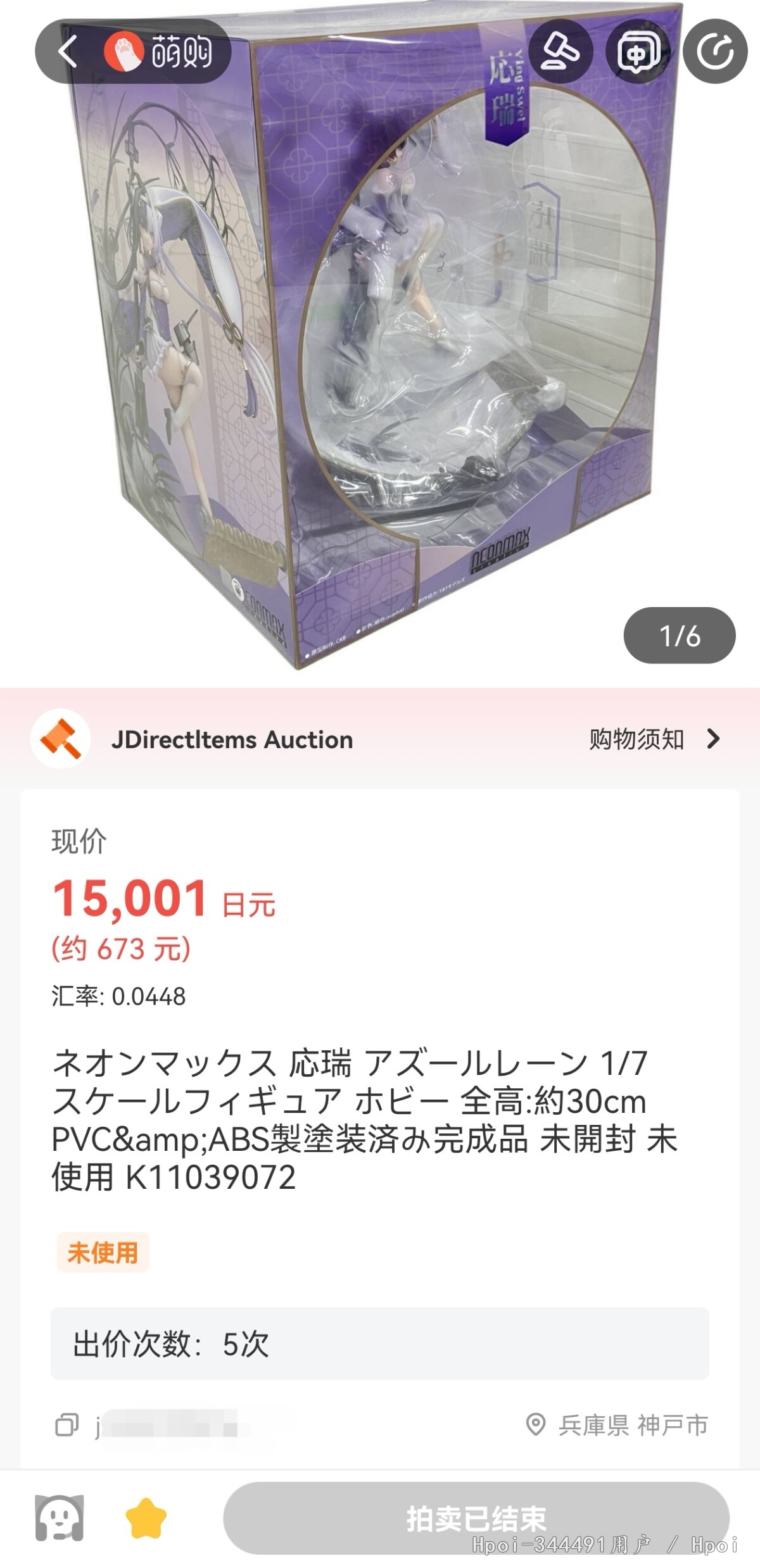760x1568 pixels.
Task: Open the product photo gallery
Action: [380, 342]
